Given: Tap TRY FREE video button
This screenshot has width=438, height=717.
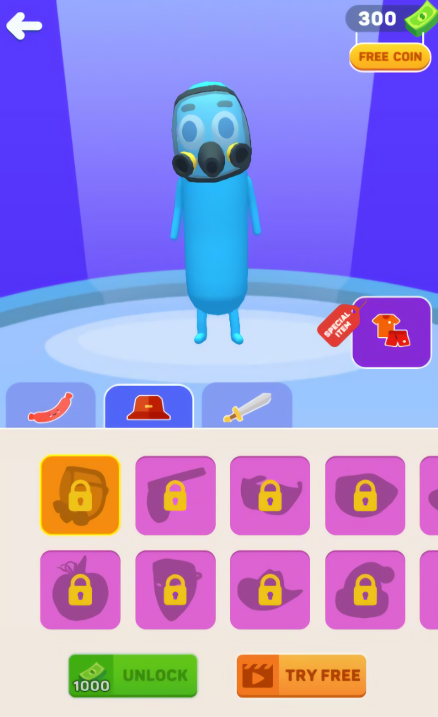Looking at the screenshot, I should pos(301,676).
